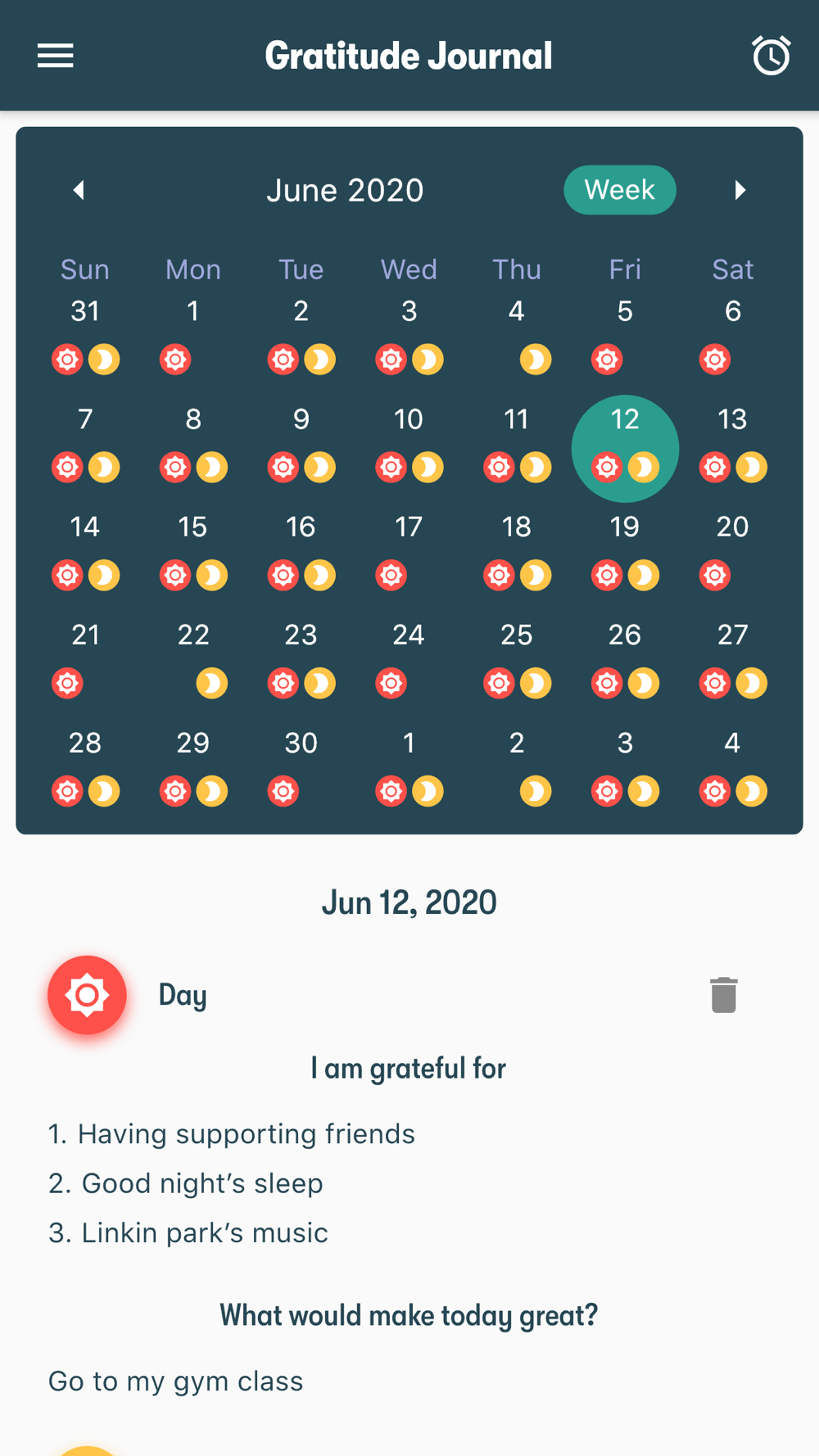Go to the previous month
Viewport: 819px width, 1456px height.
coord(79,190)
